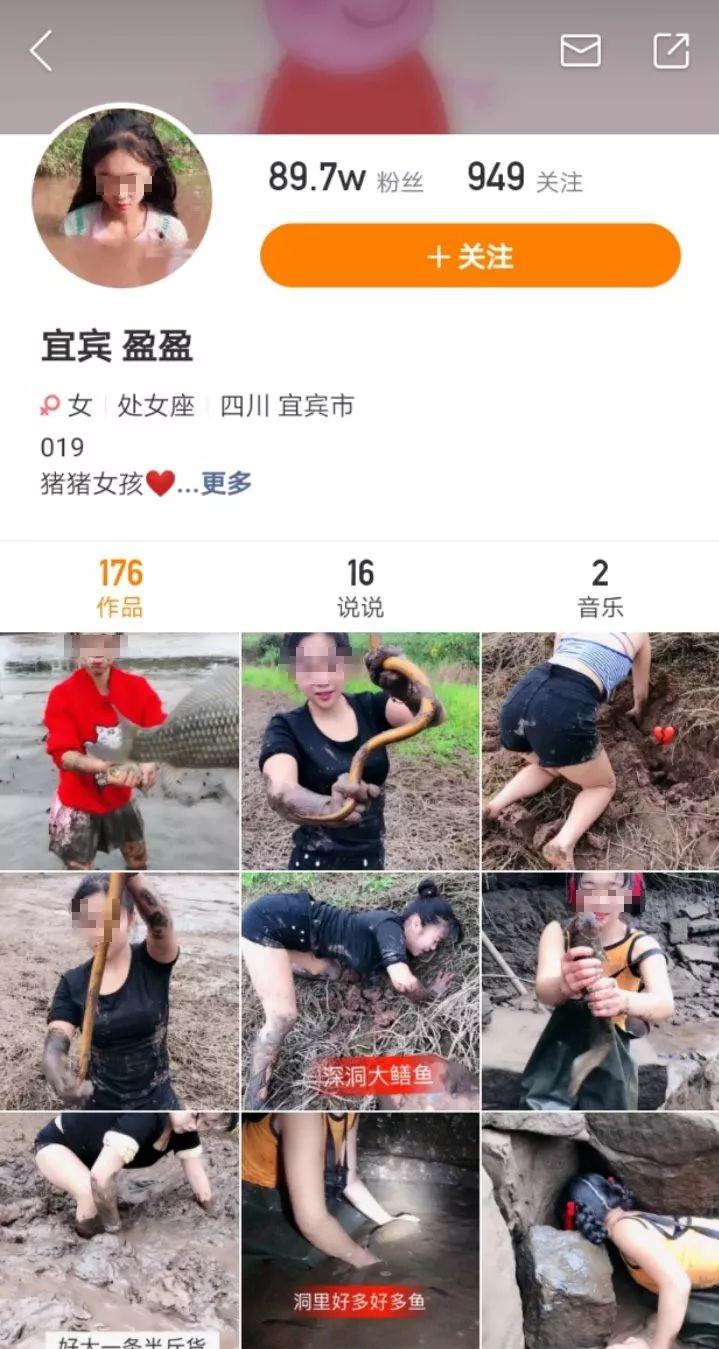Image resolution: width=719 pixels, height=1349 pixels.
Task: Open the 949 关注 following list
Action: point(524,179)
